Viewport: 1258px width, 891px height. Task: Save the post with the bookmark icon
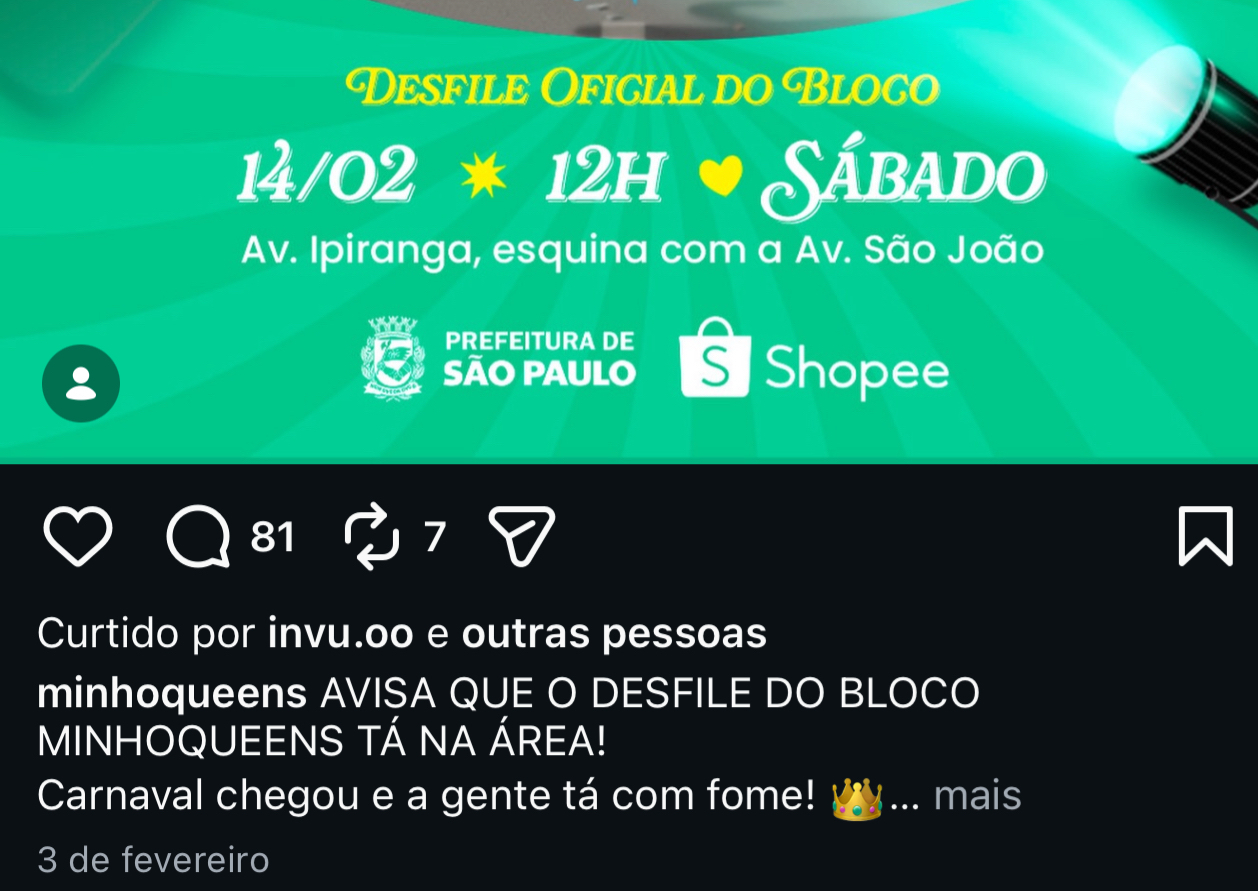1205,537
